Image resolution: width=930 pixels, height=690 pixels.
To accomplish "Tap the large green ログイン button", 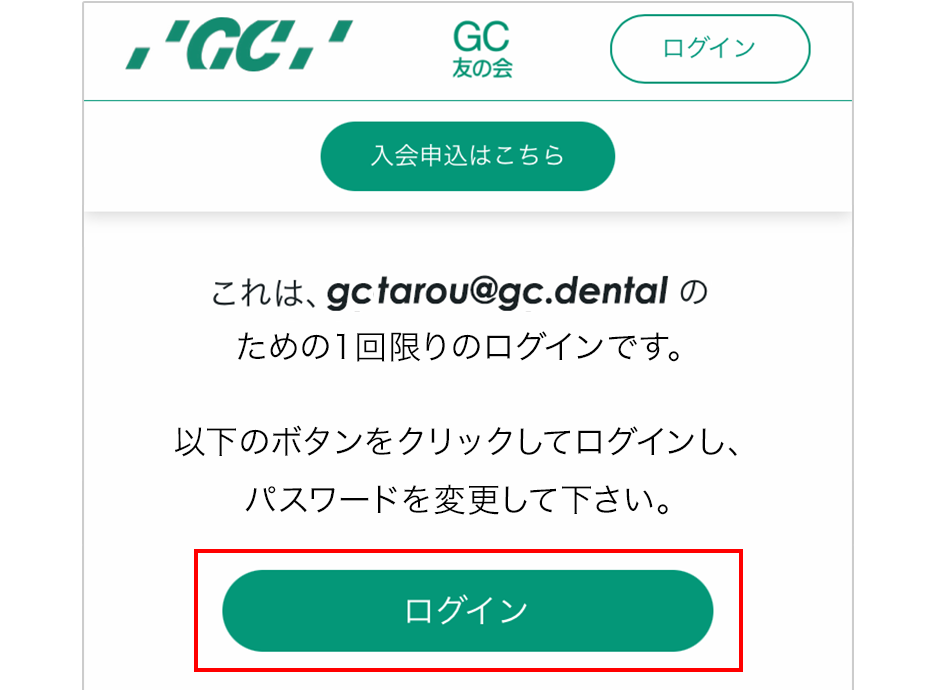I will [x=467, y=610].
